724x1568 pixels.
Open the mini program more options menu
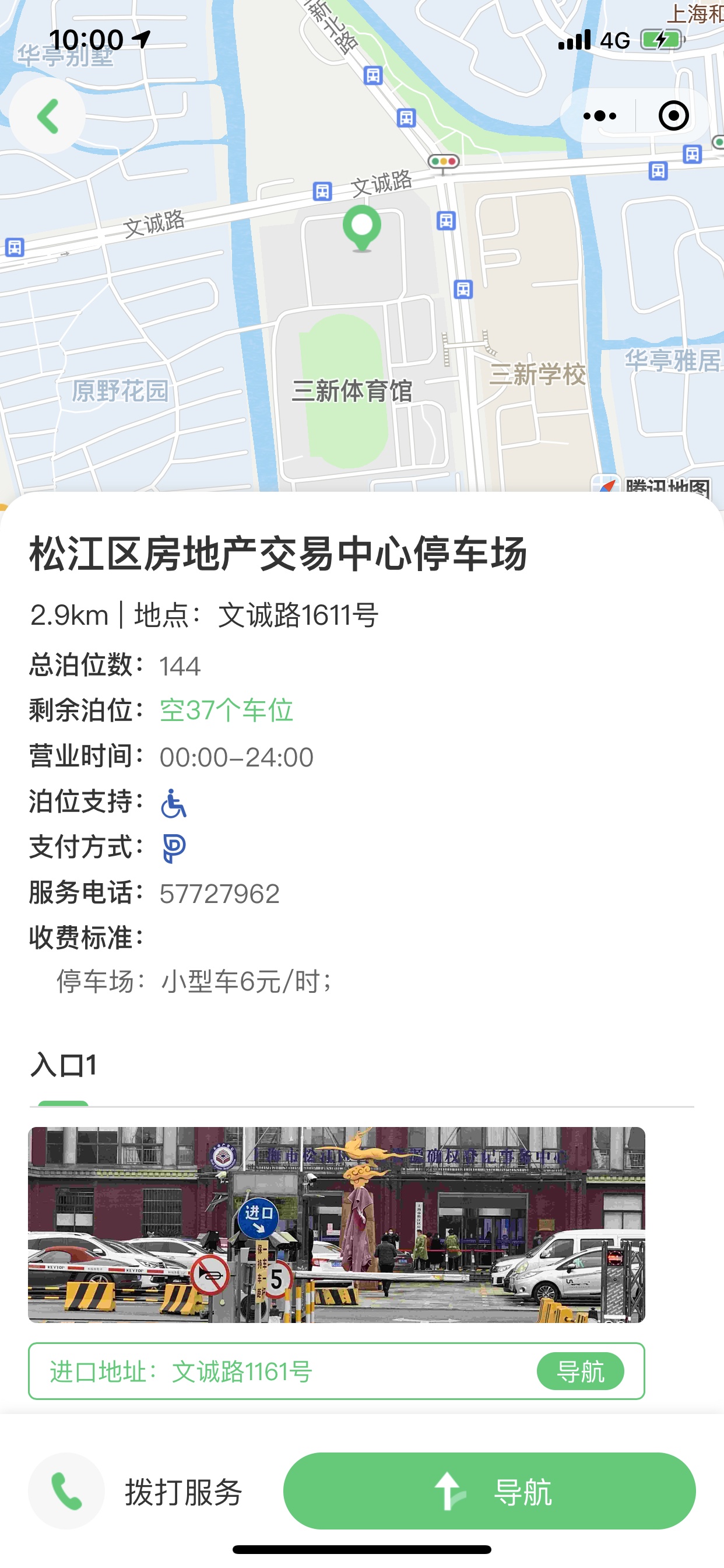(x=599, y=116)
